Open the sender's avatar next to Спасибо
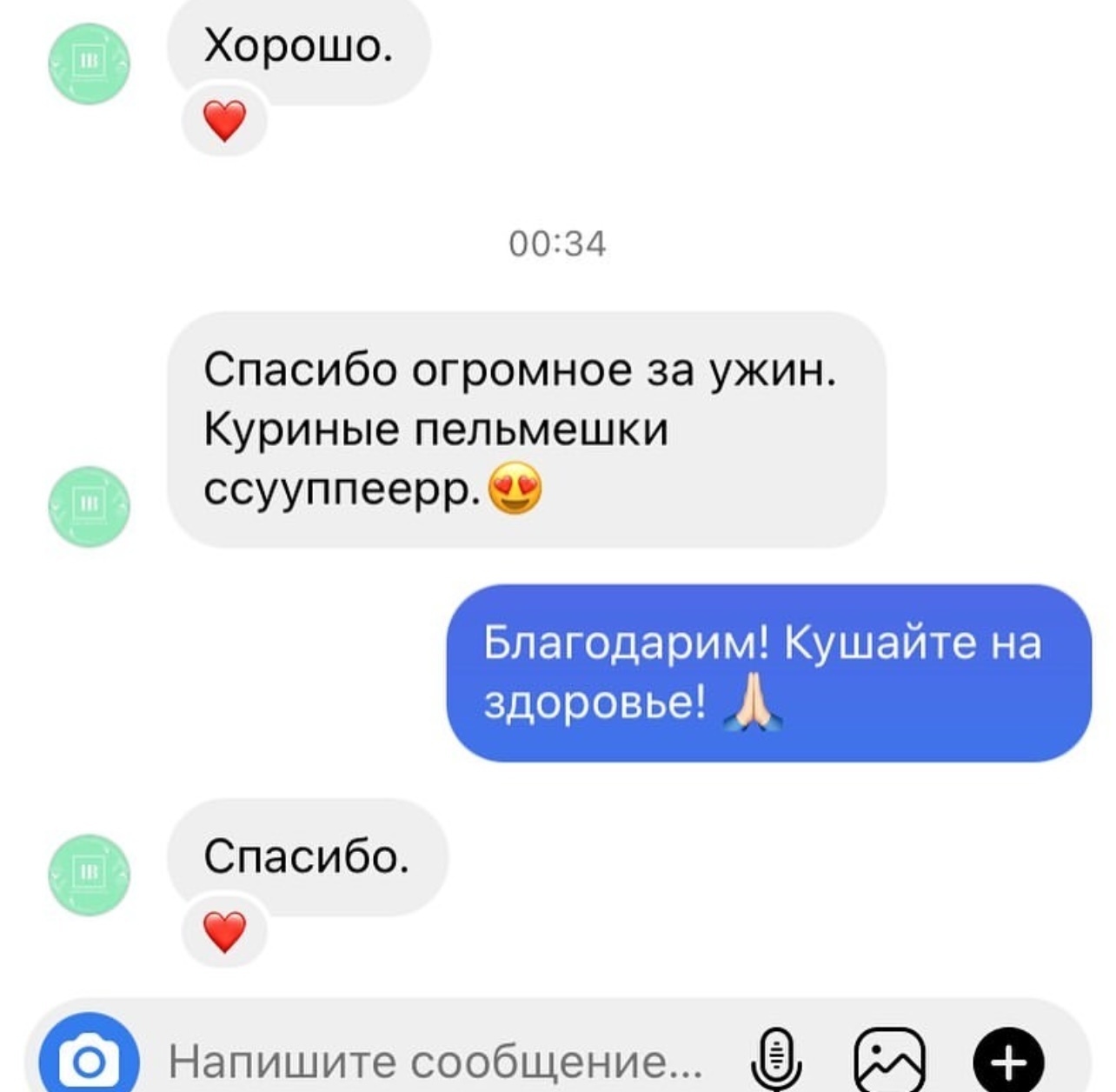This screenshot has height=1092, width=1116. tap(89, 875)
